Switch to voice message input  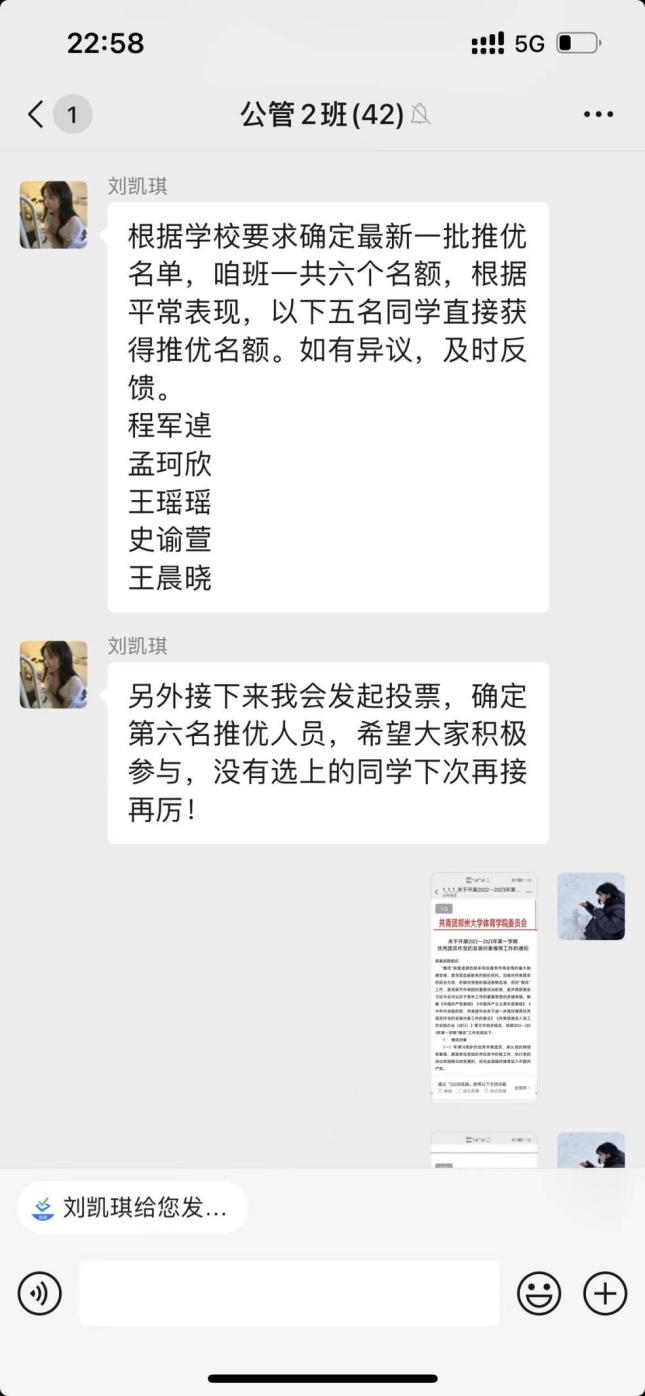pos(40,1293)
